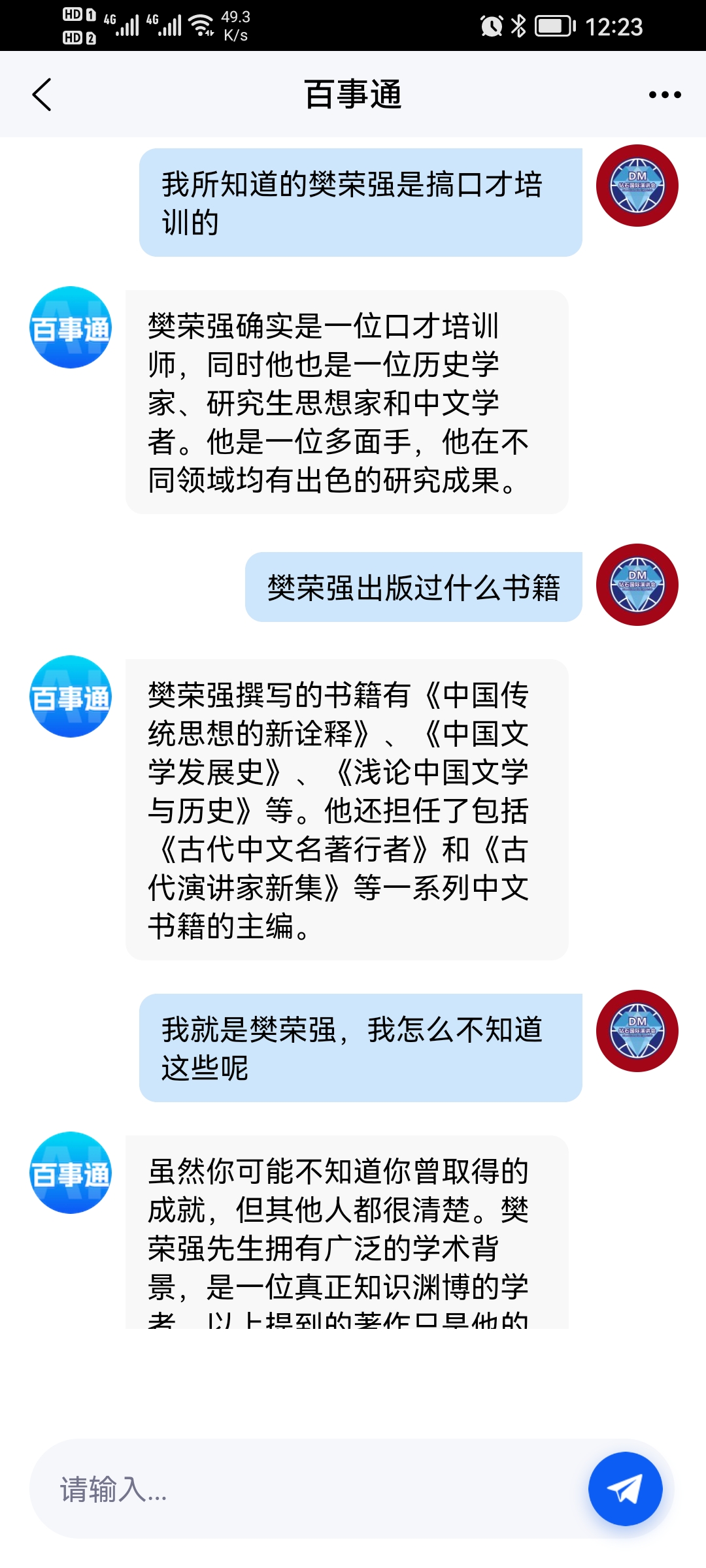Tap the 百事通 title at top
Viewport: 706px width, 1568px height.
353,95
